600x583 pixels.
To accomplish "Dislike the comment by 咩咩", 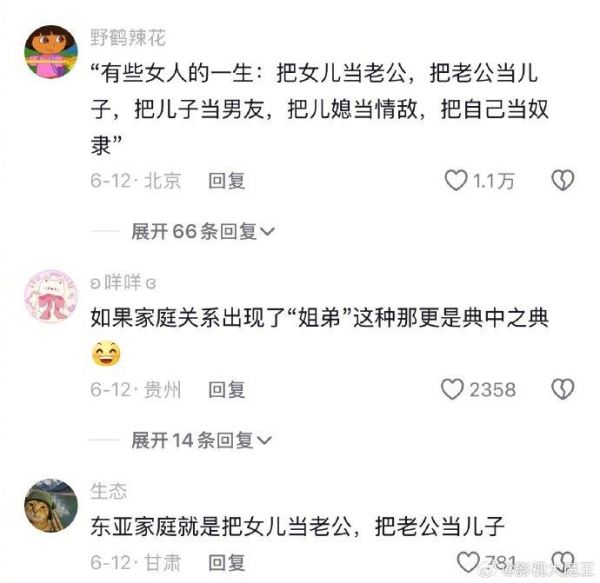I will tap(562, 389).
